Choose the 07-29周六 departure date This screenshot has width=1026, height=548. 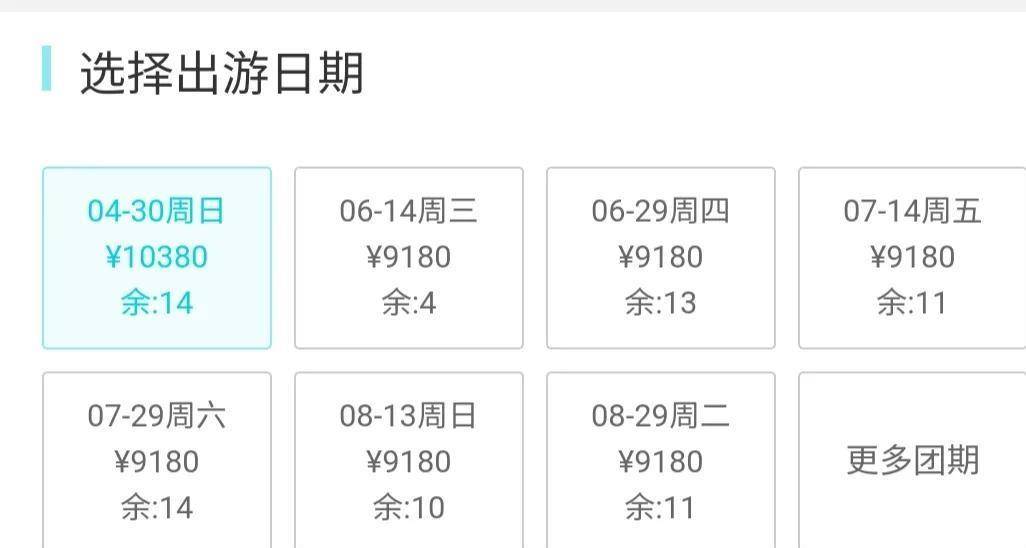157,462
